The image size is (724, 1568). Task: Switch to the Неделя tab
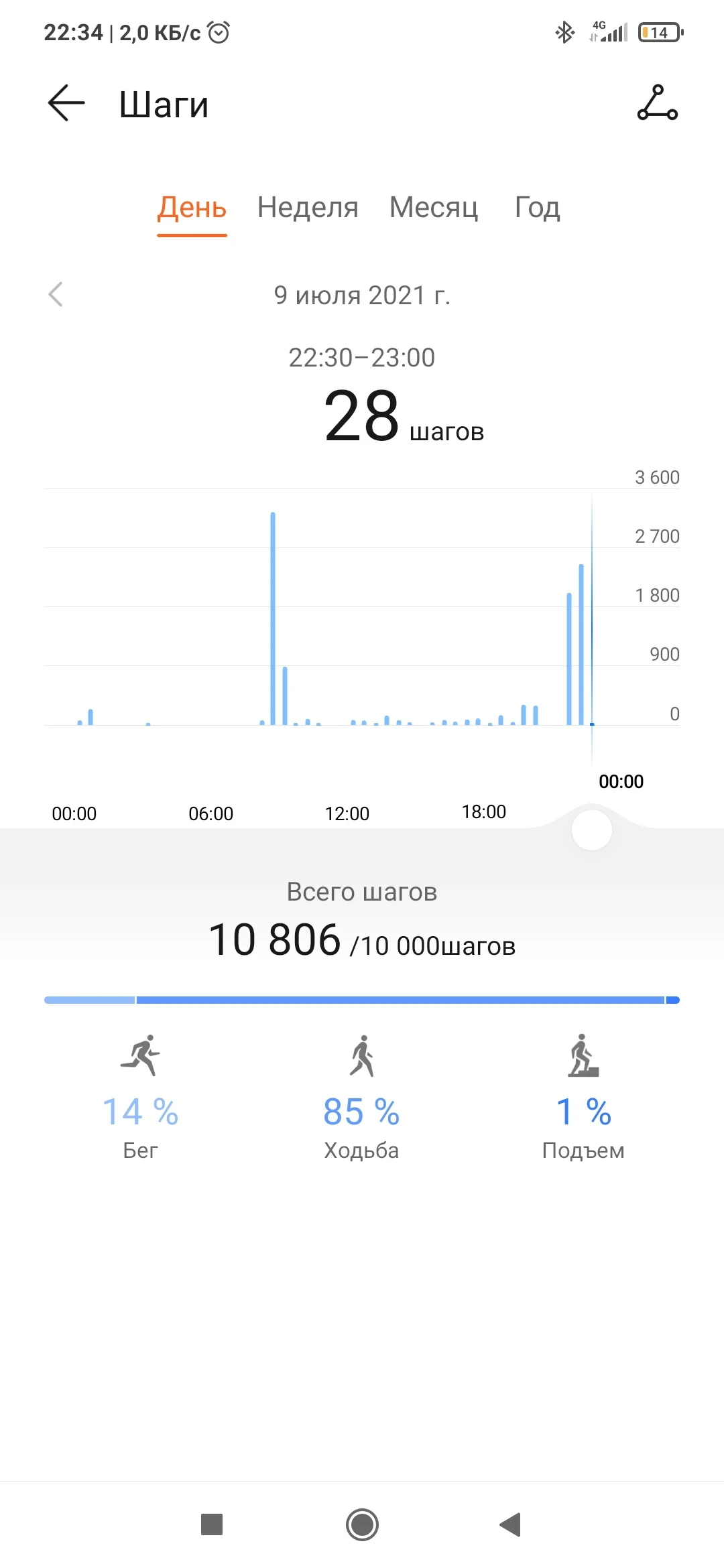(x=307, y=208)
